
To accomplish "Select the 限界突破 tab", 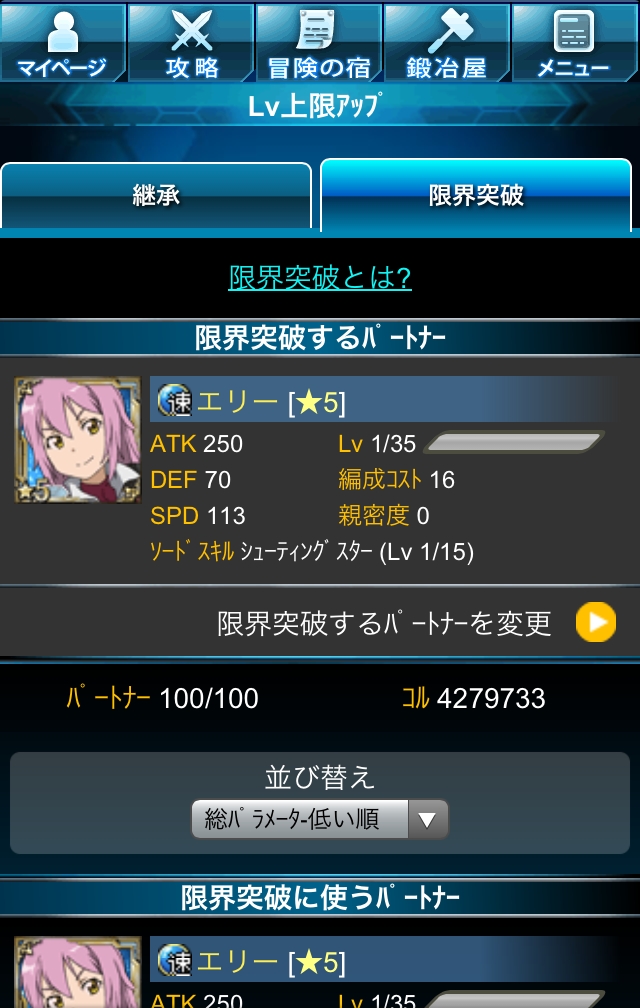I will pos(476,195).
